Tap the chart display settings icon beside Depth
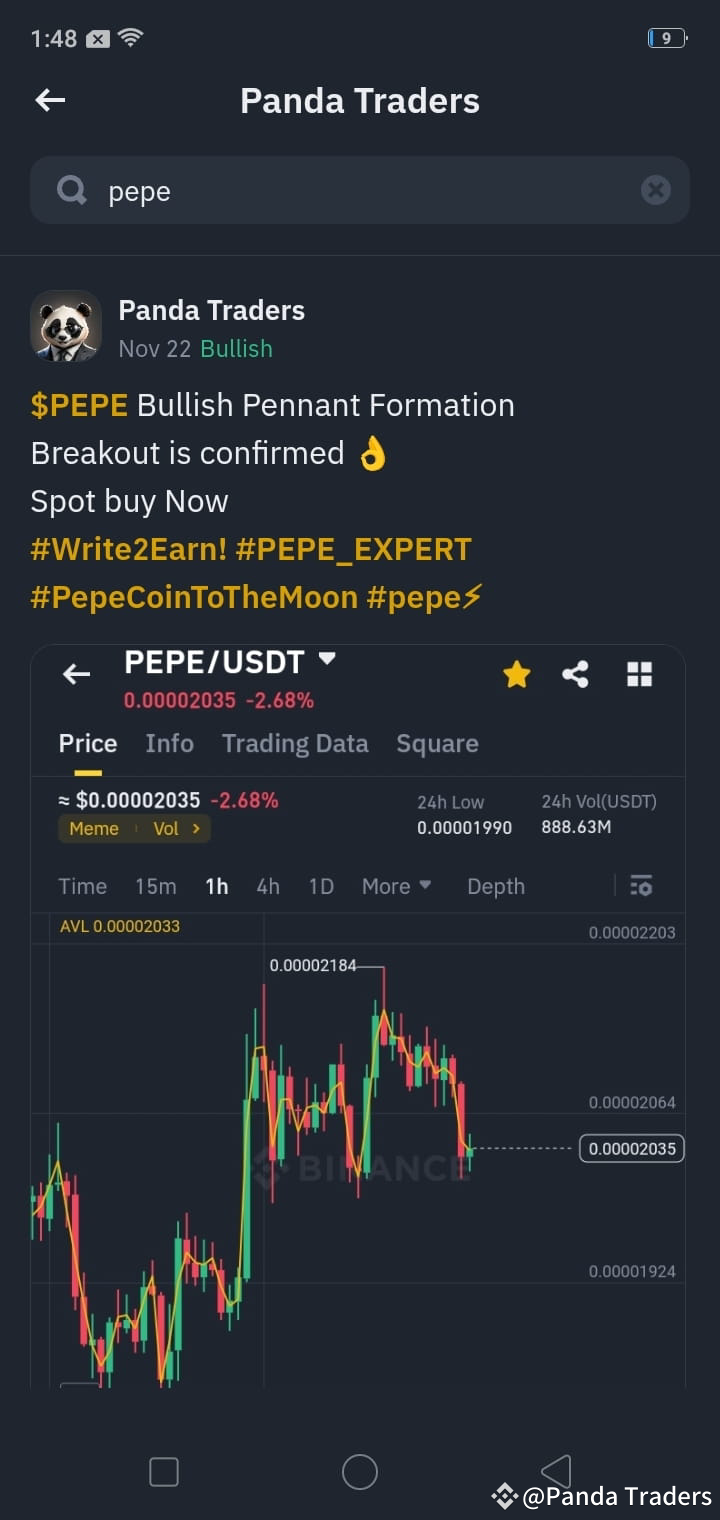The width and height of the screenshot is (720, 1520). tap(641, 886)
